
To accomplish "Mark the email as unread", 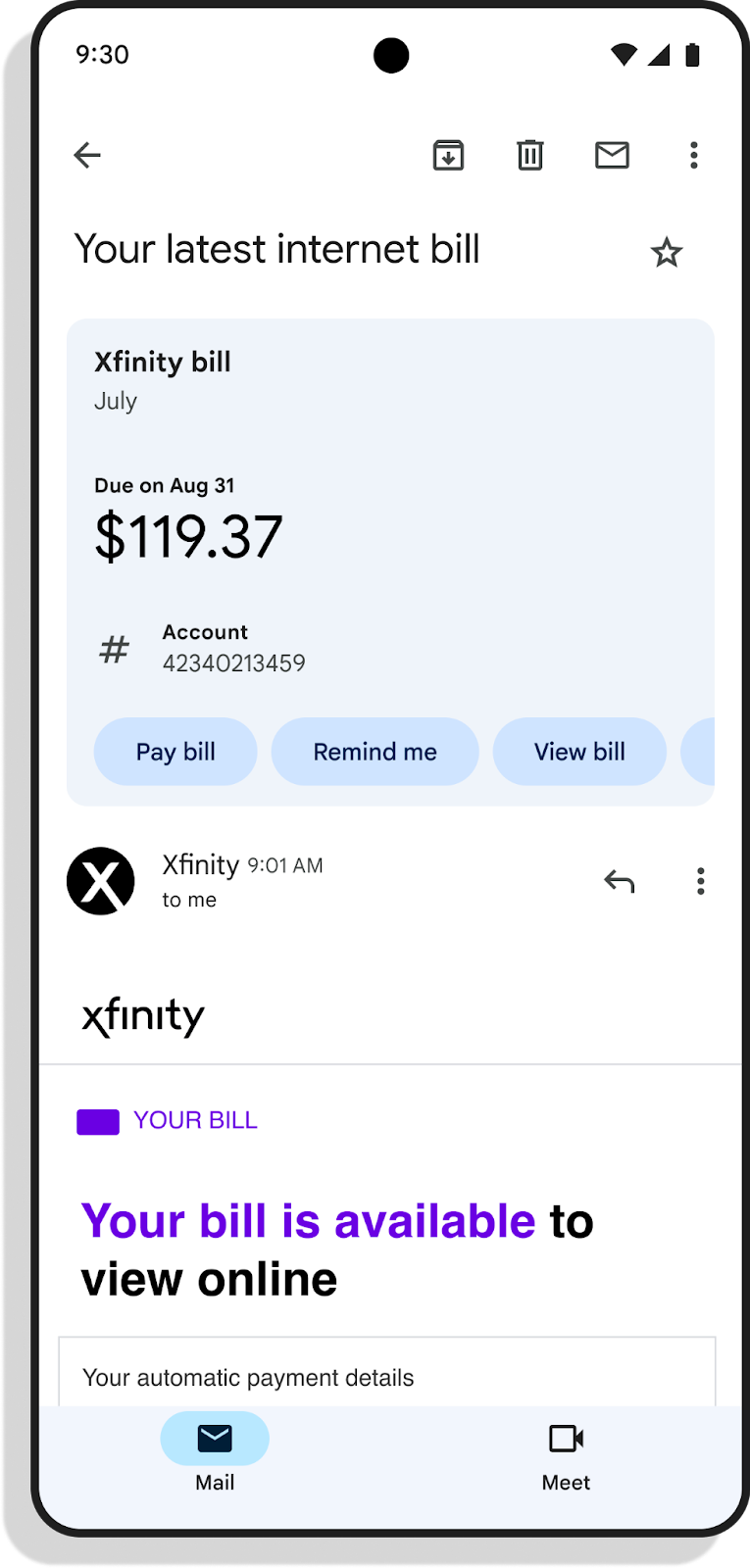I will click(x=612, y=155).
